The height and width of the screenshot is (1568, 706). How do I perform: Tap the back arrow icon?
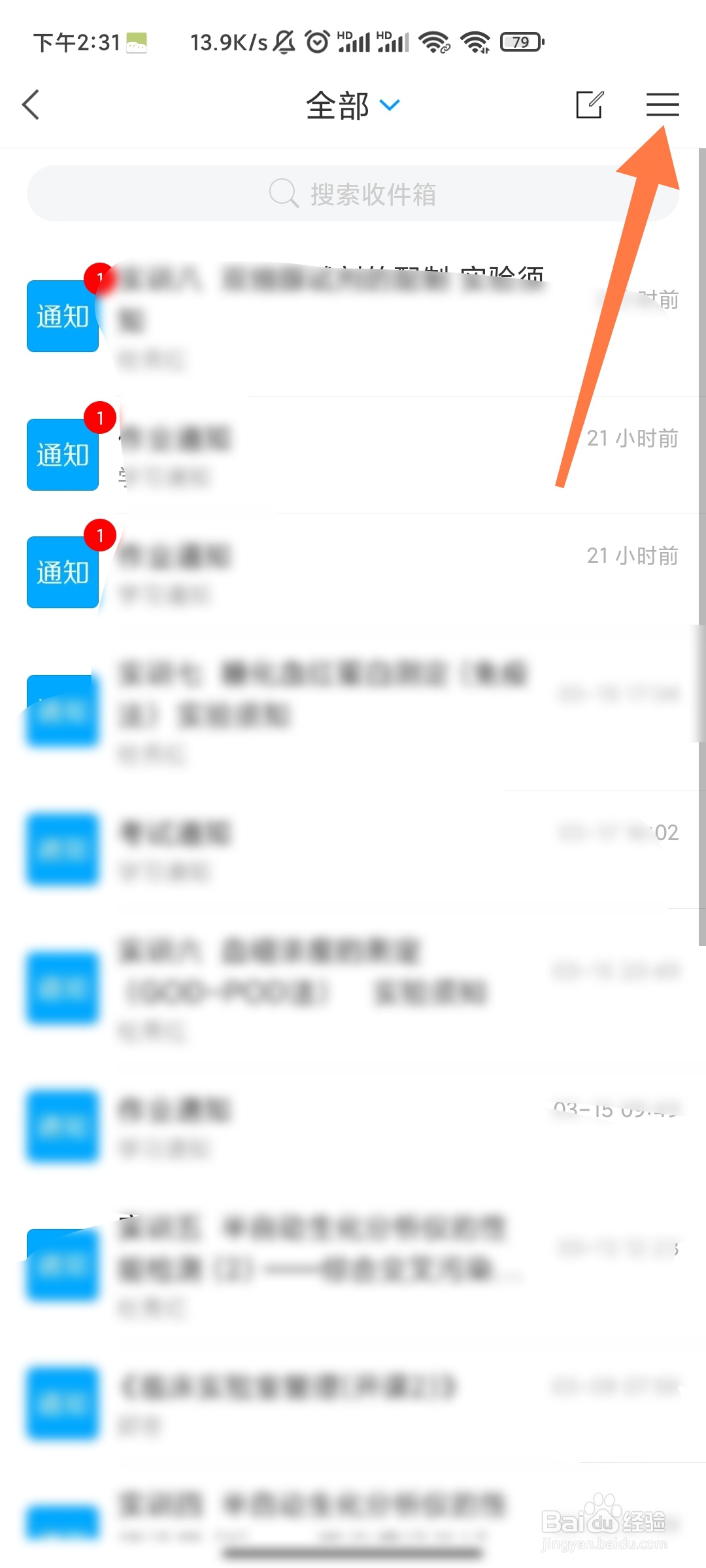(31, 105)
